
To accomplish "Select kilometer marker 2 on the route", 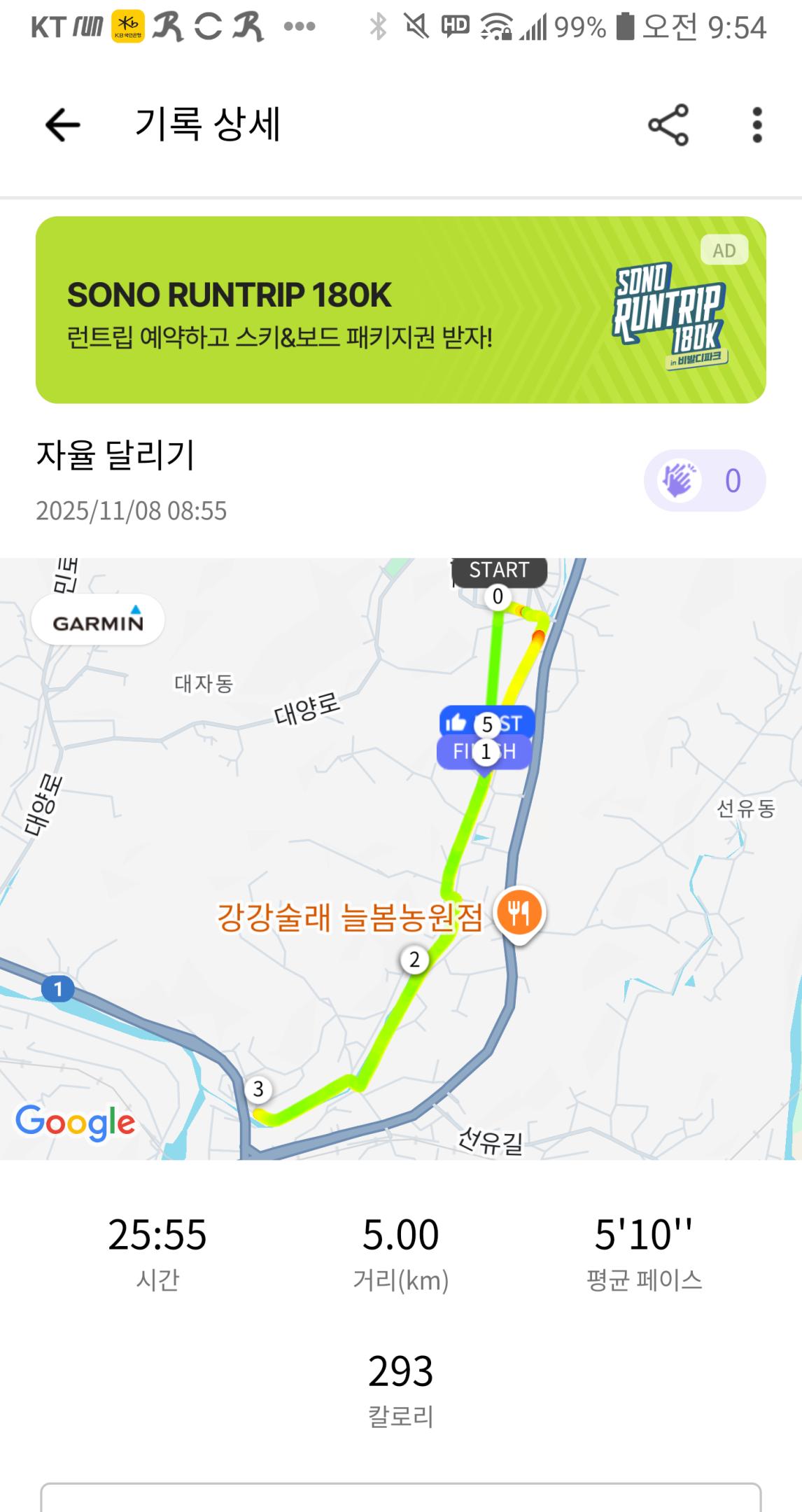I will tap(414, 958).
